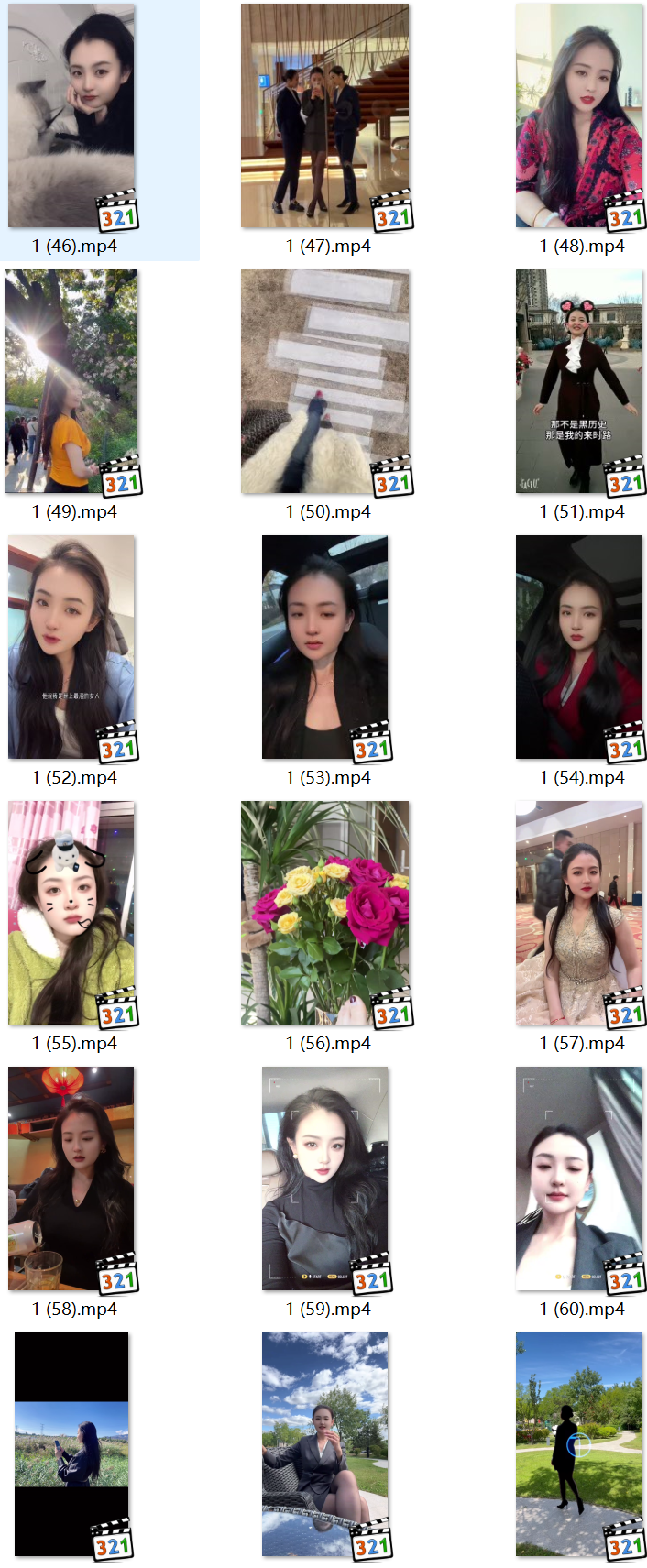Image resolution: width=647 pixels, height=1568 pixels.
Task: Open the video file 1 (47).mp4
Action: pos(324,115)
